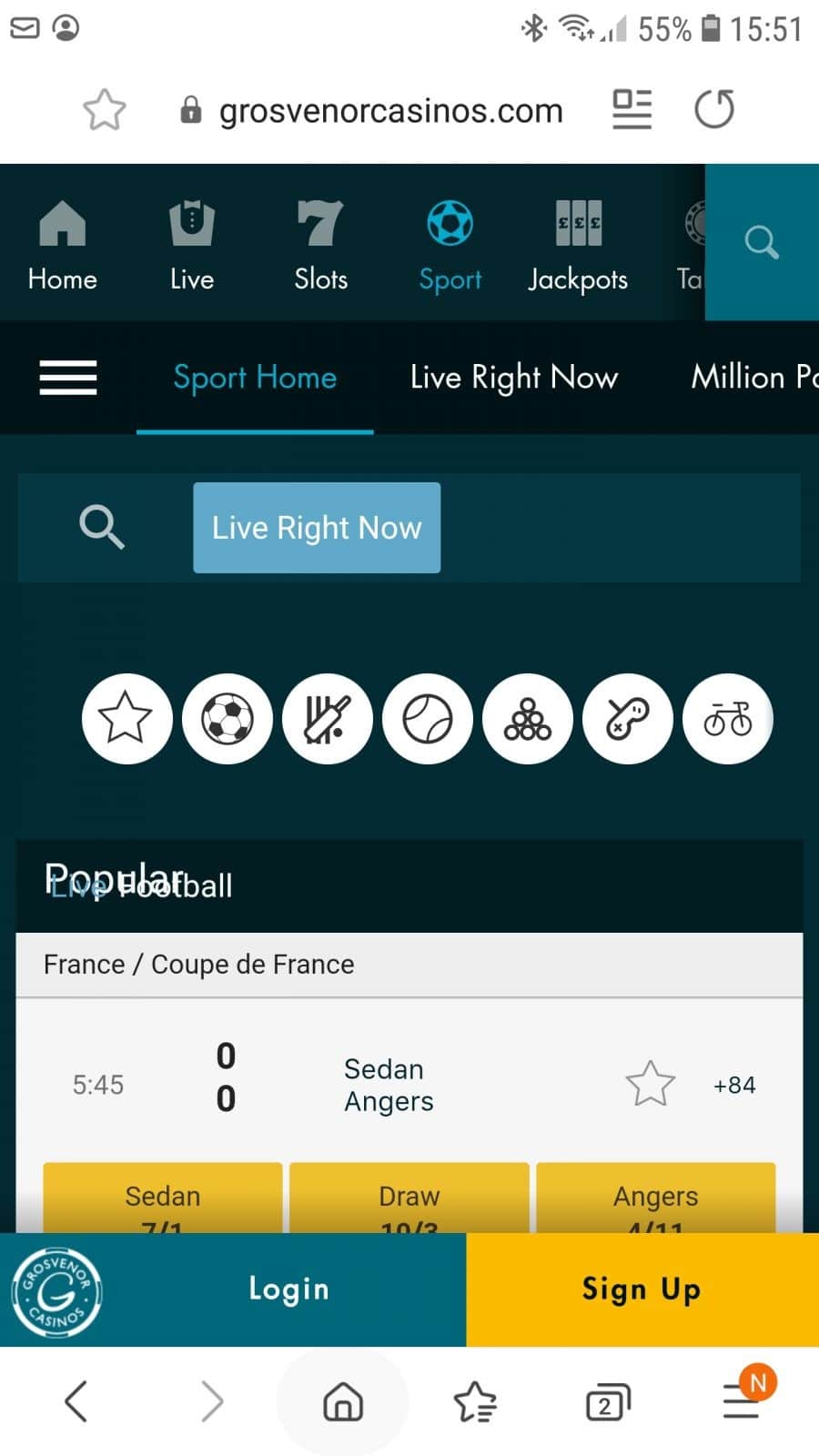Select the tennis ball sport filter
The height and width of the screenshot is (1456, 819).
[428, 719]
